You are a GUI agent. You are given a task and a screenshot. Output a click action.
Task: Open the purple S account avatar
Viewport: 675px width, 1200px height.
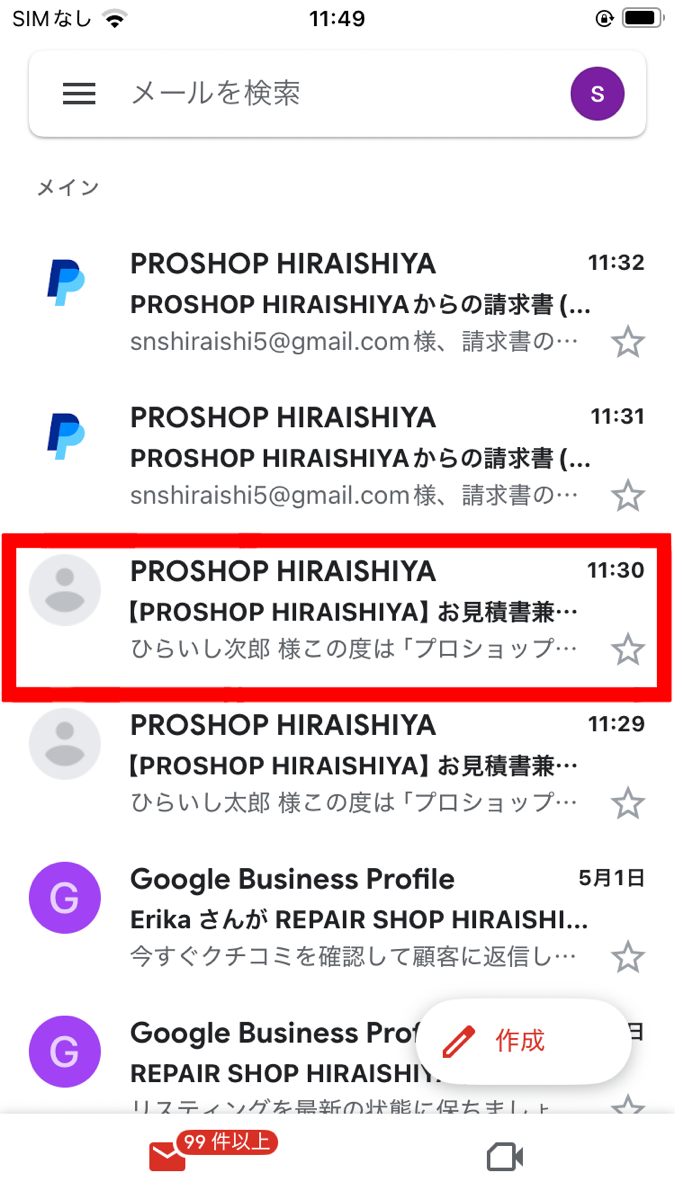point(597,94)
